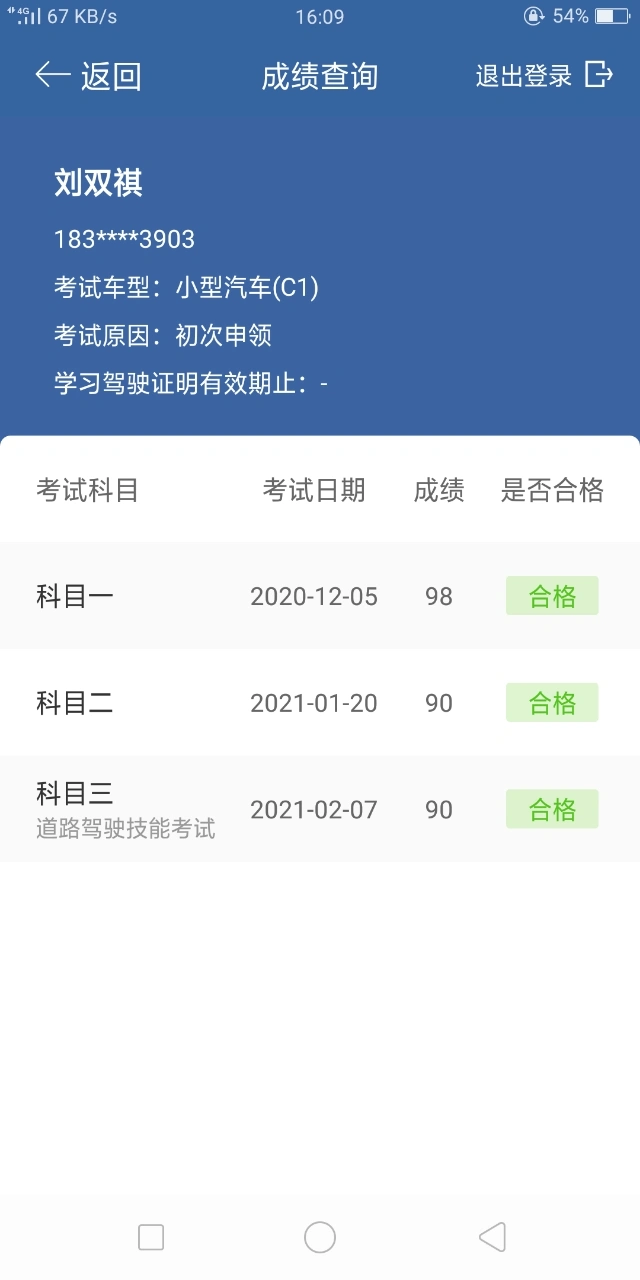This screenshot has width=640, height=1280.
Task: Go back using the 返回 arrow
Action: [88, 76]
